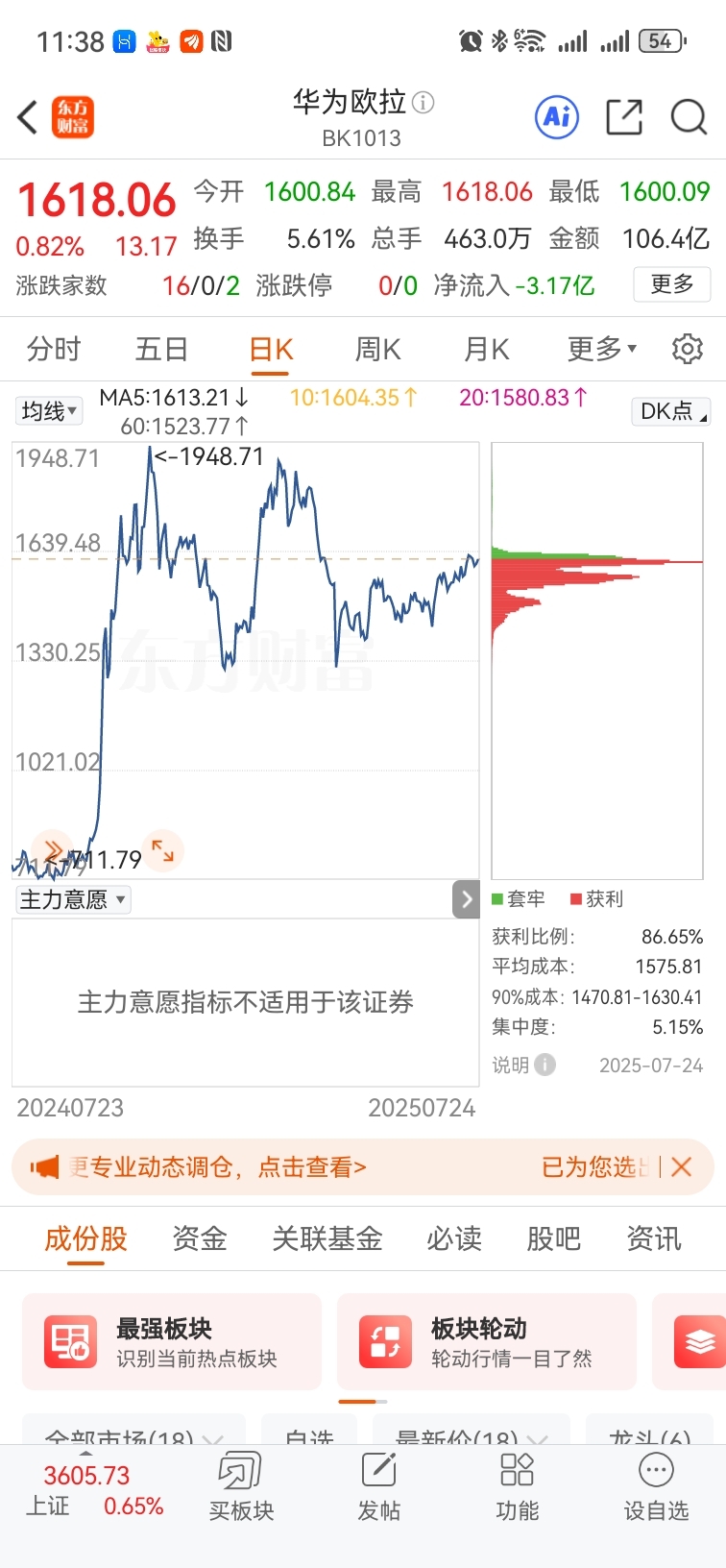The image size is (726, 1568).
Task: Dismiss the orange promotion banner
Action: (x=682, y=1167)
